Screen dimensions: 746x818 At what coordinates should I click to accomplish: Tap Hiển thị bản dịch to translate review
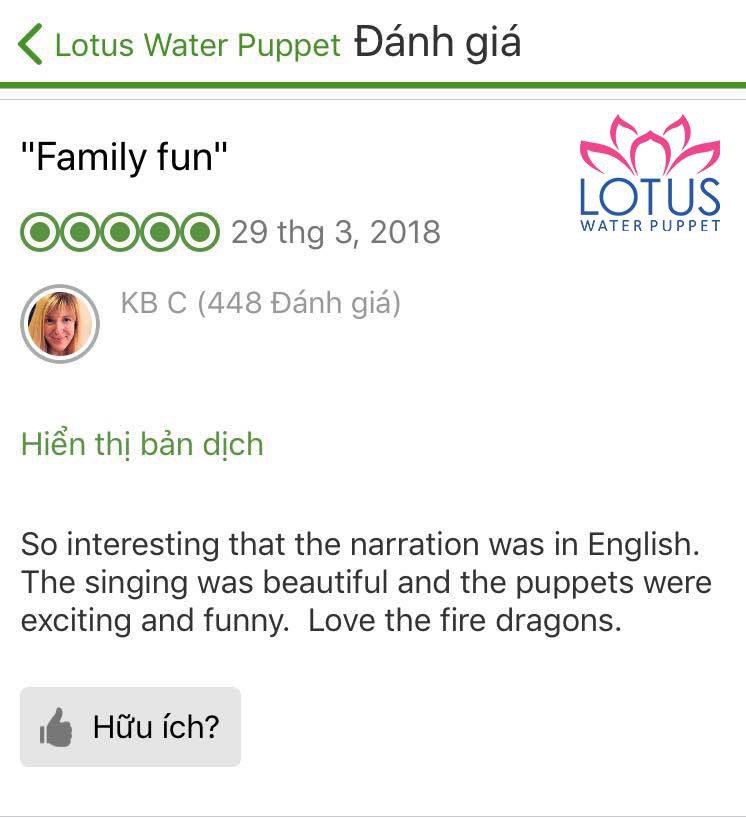[x=142, y=443]
